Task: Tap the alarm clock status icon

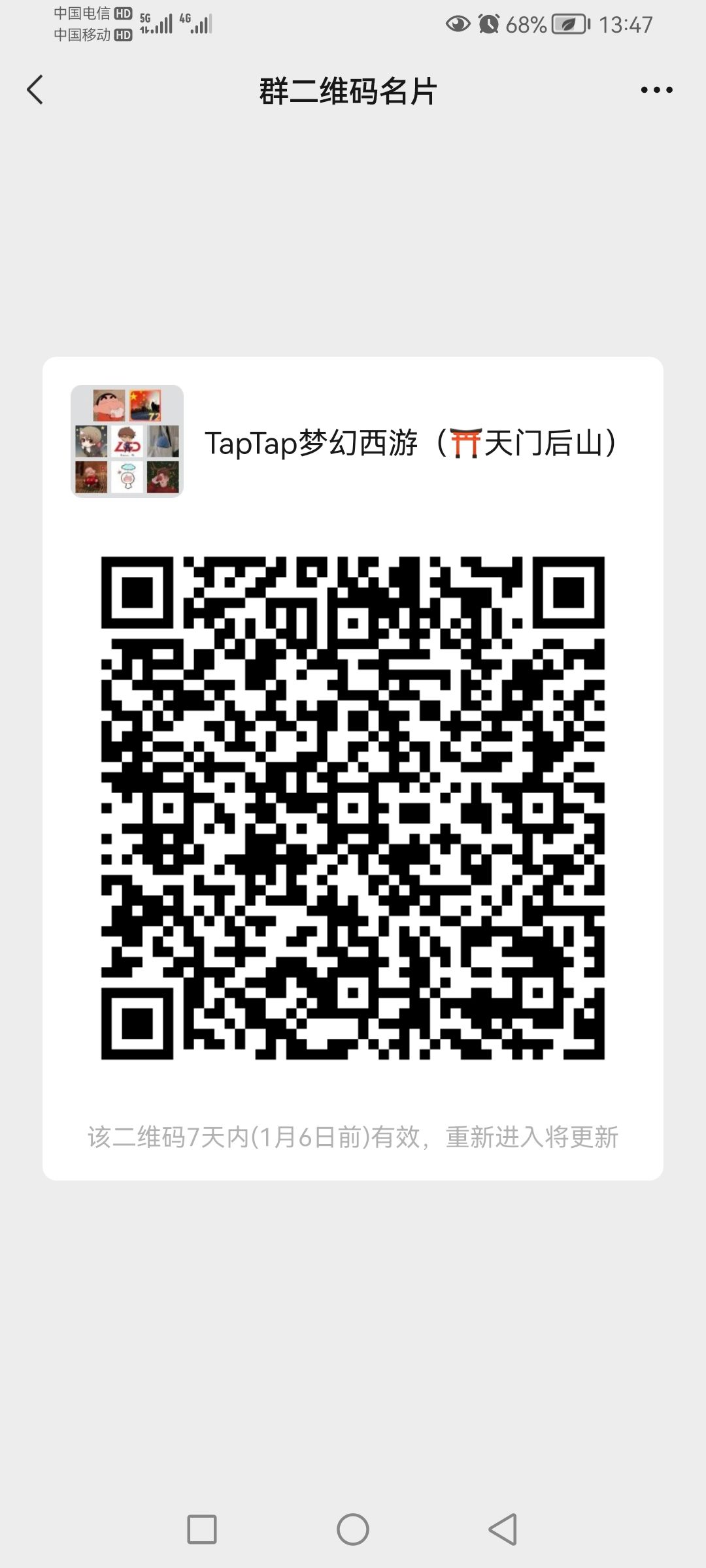Action: point(487,24)
